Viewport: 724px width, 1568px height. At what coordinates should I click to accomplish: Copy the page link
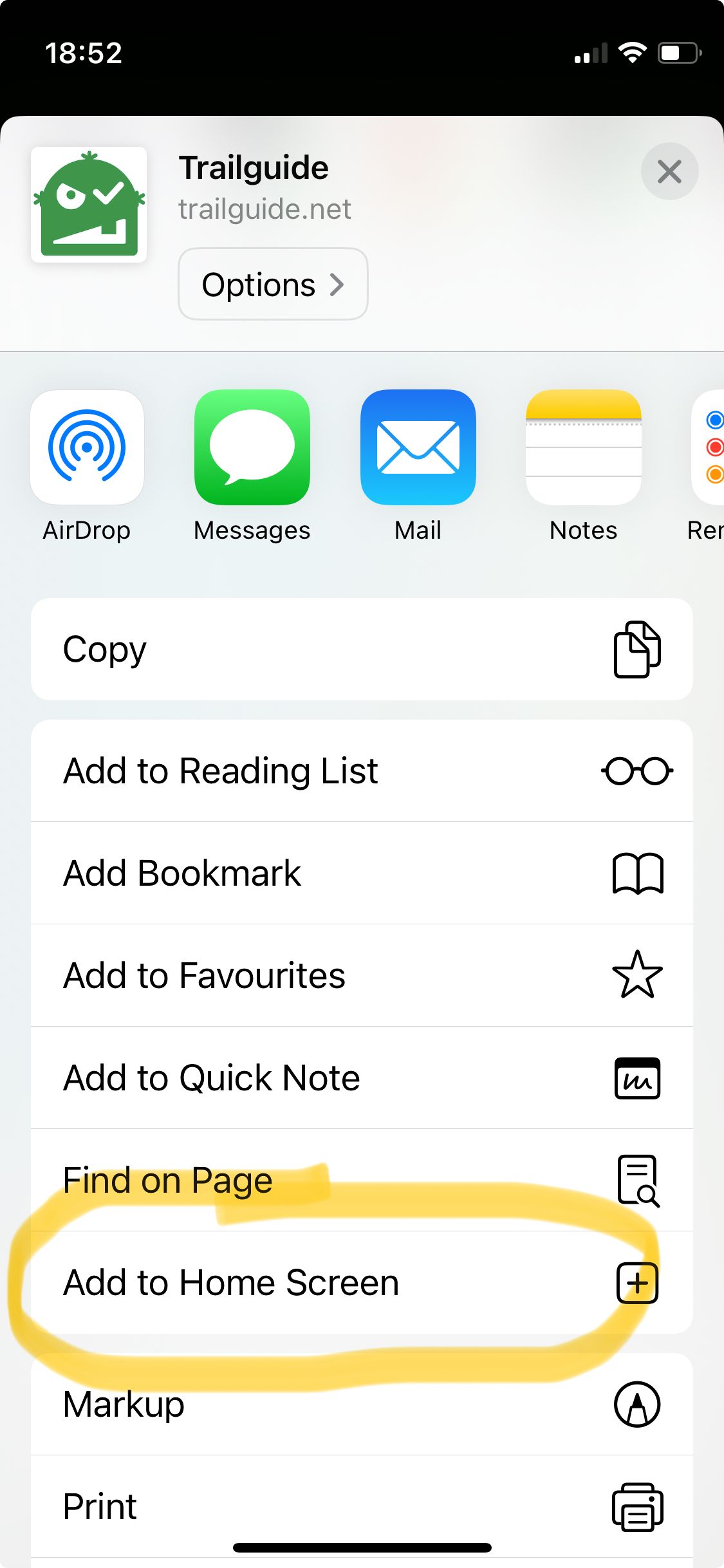362,649
